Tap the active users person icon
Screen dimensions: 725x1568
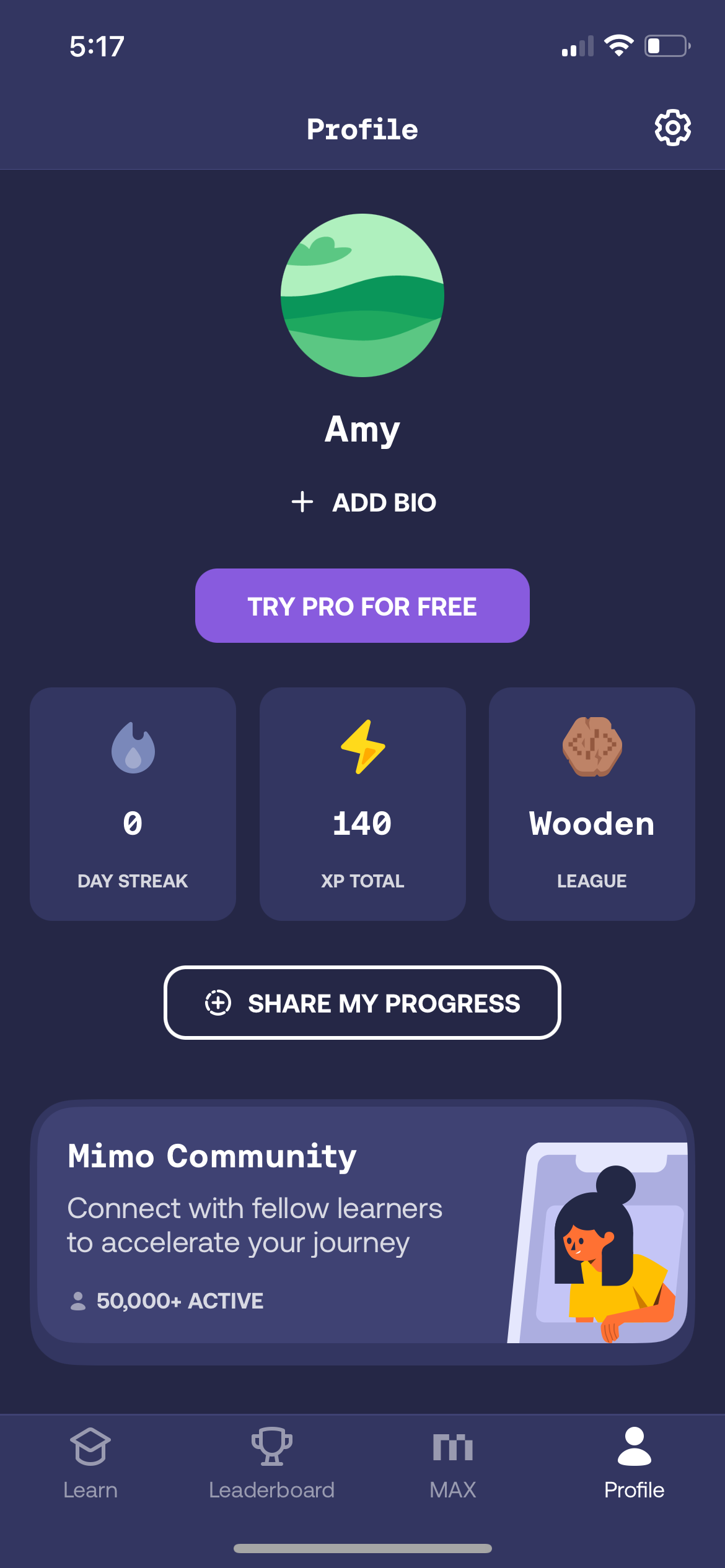coord(78,1300)
